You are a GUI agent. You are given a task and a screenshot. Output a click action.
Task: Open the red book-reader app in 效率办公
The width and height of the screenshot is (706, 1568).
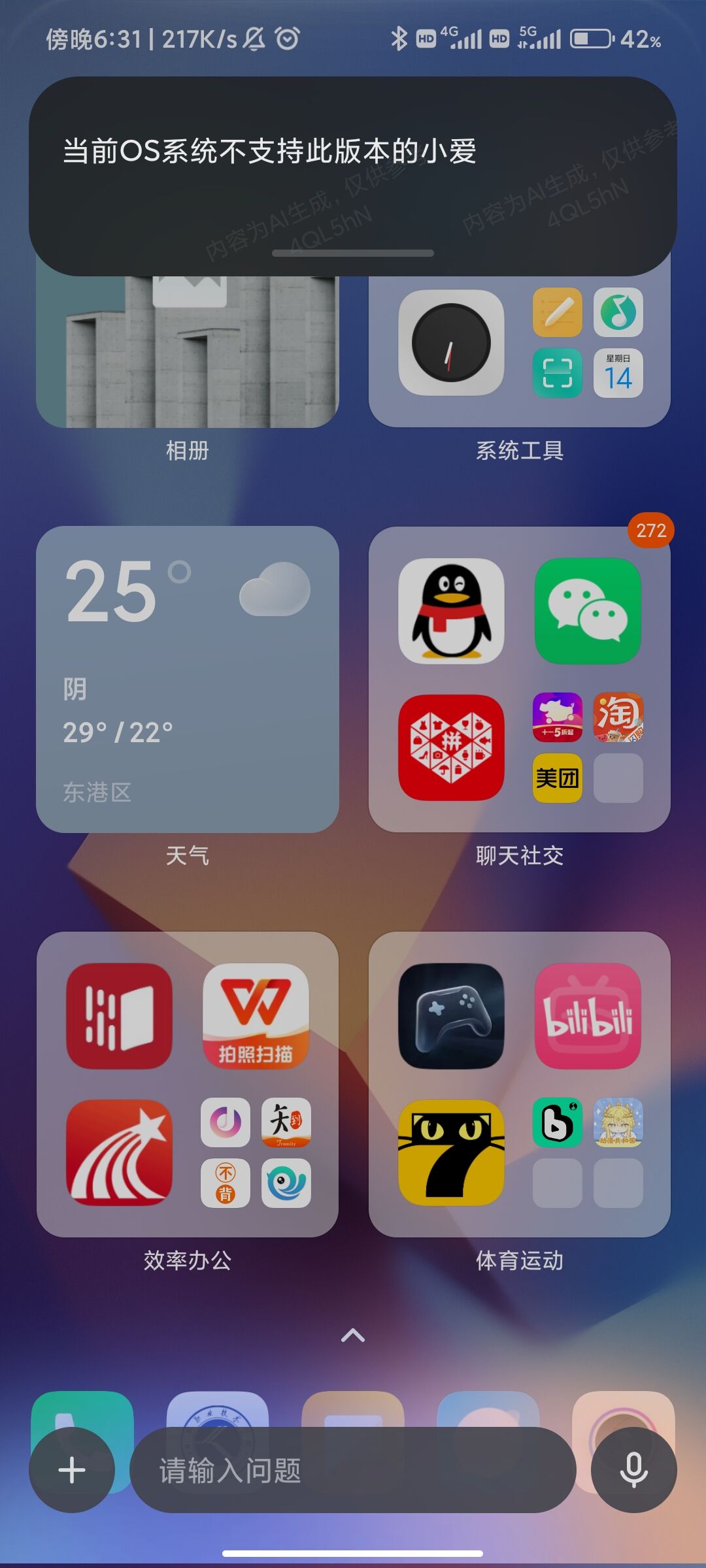(119, 1016)
